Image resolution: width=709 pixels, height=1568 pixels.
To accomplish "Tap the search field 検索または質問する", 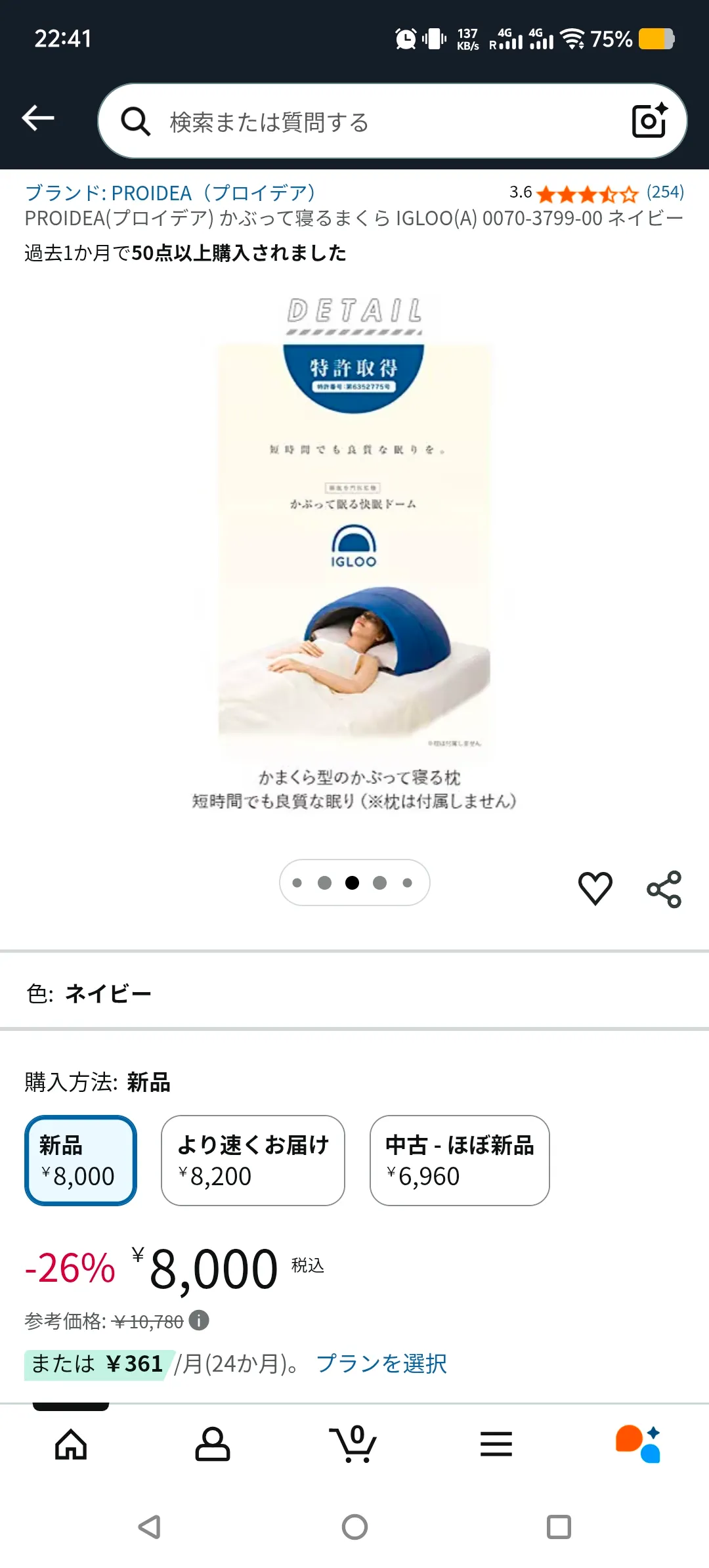I will 368,122.
